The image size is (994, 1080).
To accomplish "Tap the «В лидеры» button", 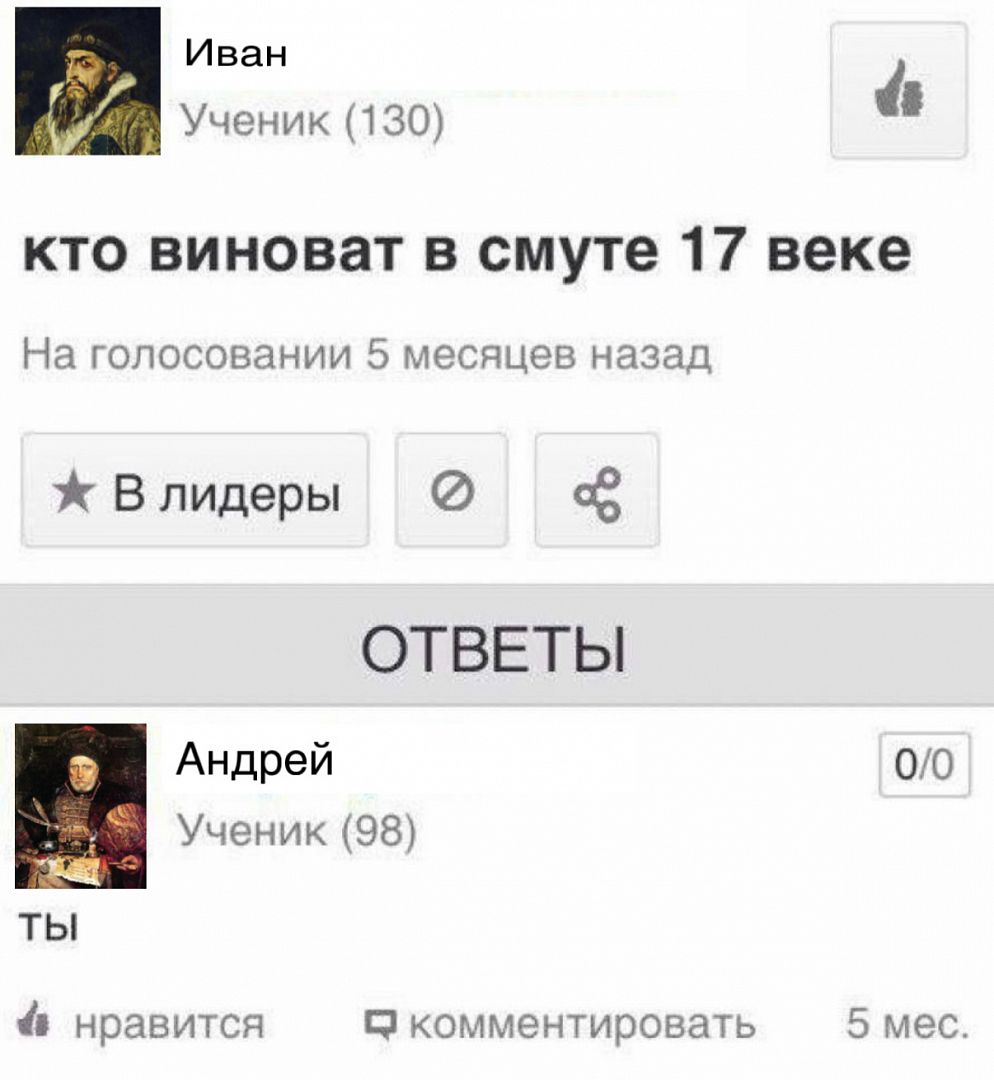I will click(x=195, y=490).
